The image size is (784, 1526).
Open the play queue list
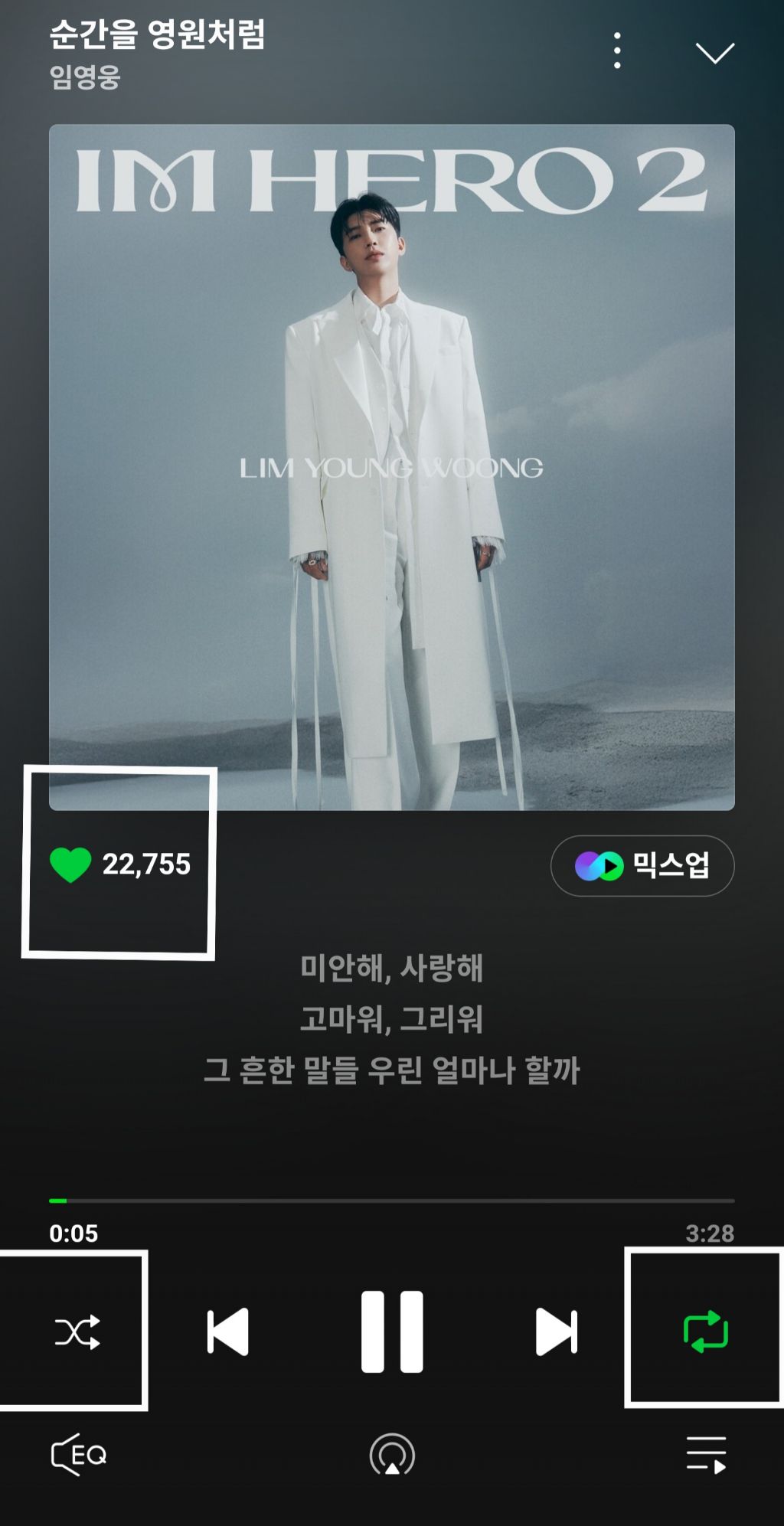point(706,1454)
